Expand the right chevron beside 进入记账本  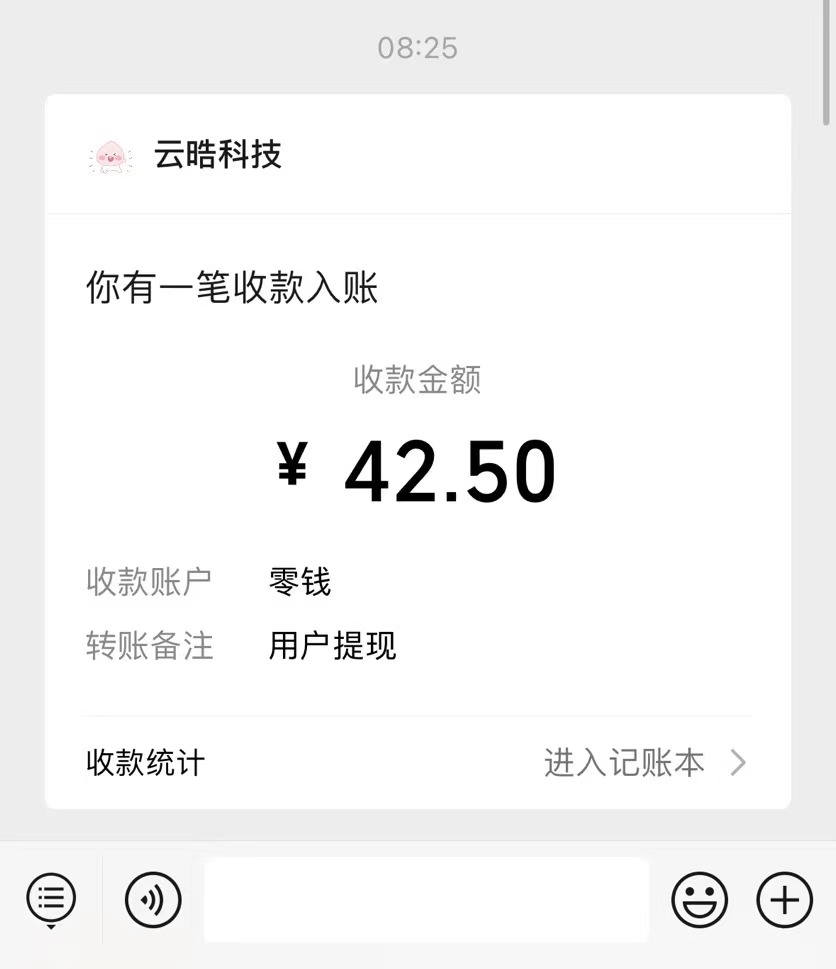(739, 763)
